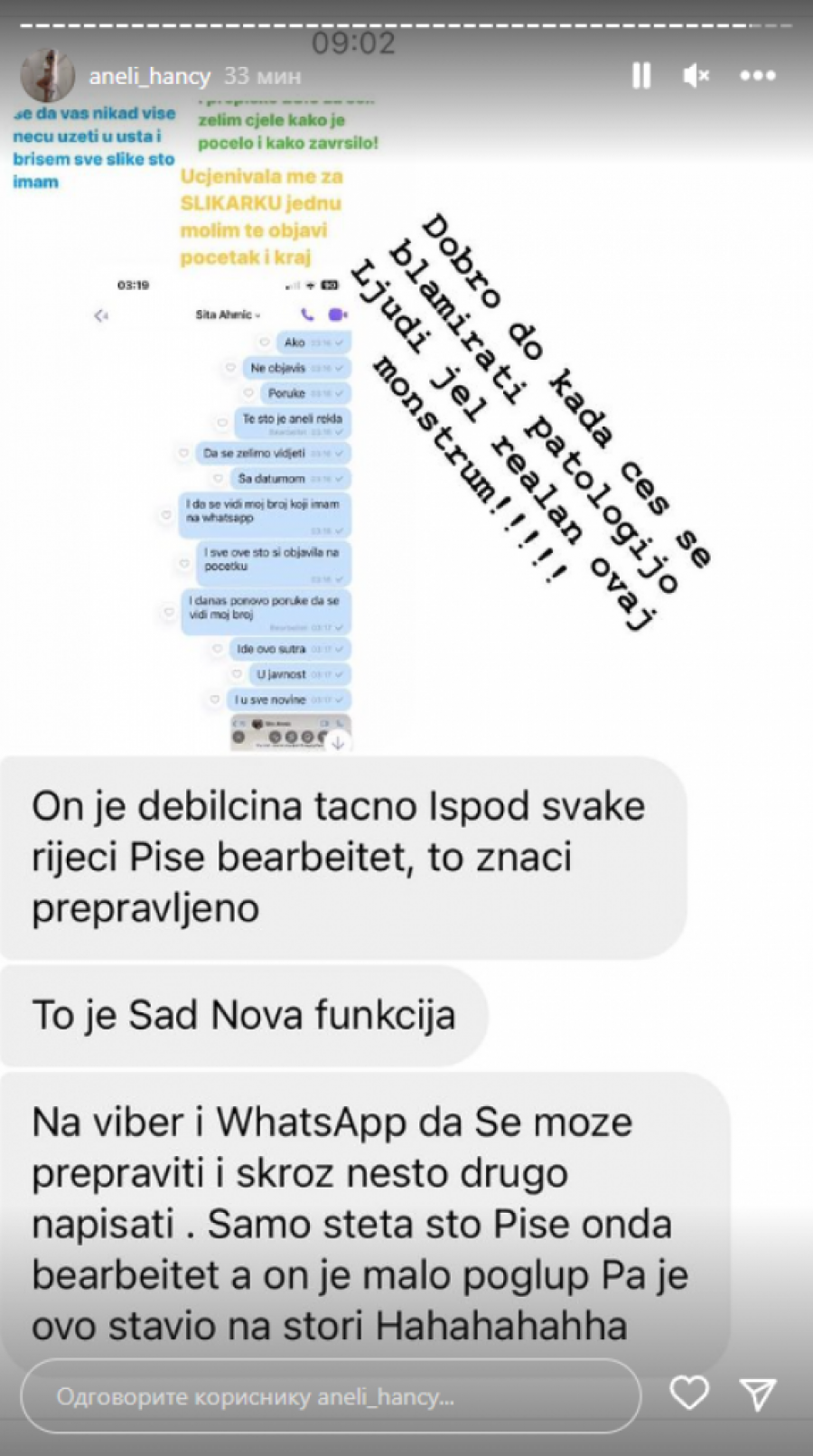Open the aneli_hancy username link

[149, 77]
